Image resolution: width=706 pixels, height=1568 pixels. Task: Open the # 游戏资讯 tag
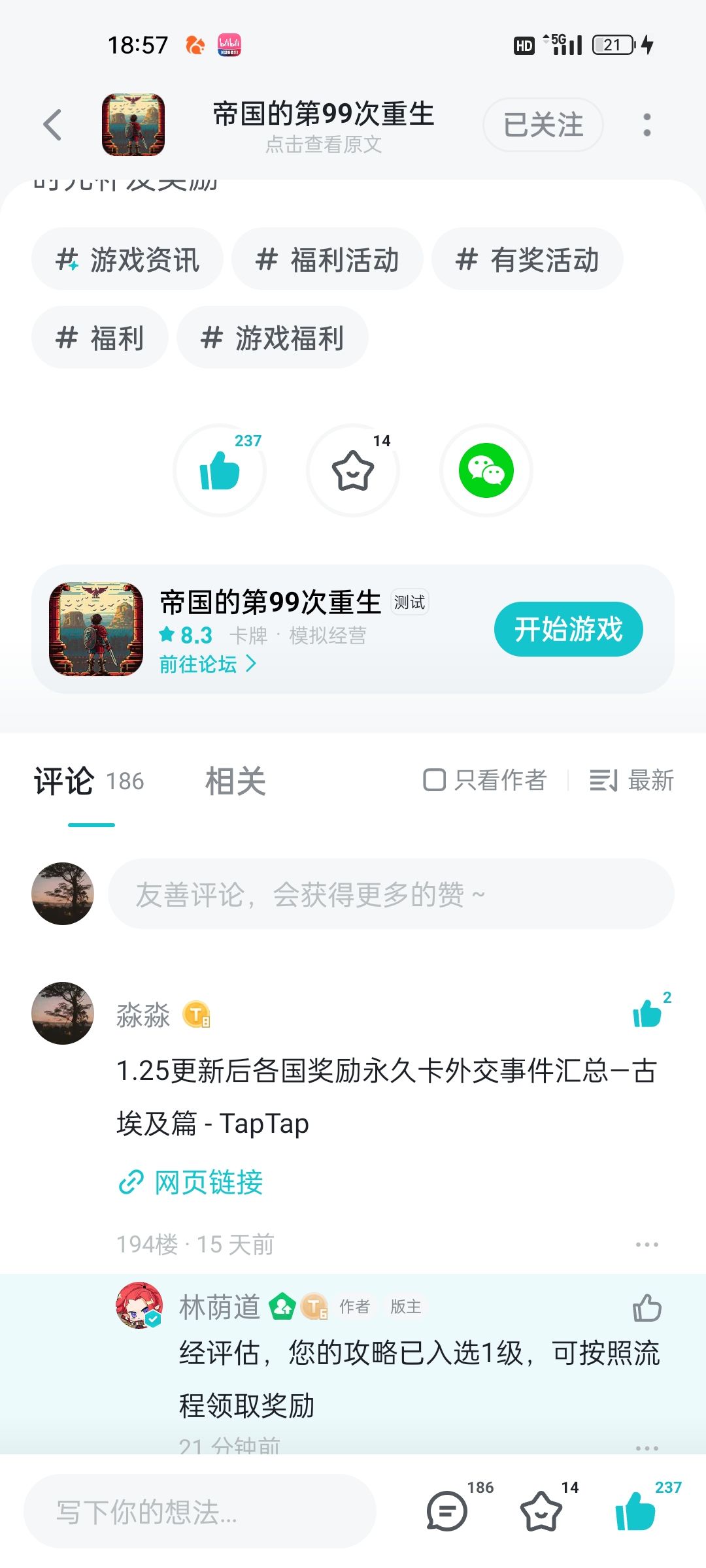[x=127, y=259]
